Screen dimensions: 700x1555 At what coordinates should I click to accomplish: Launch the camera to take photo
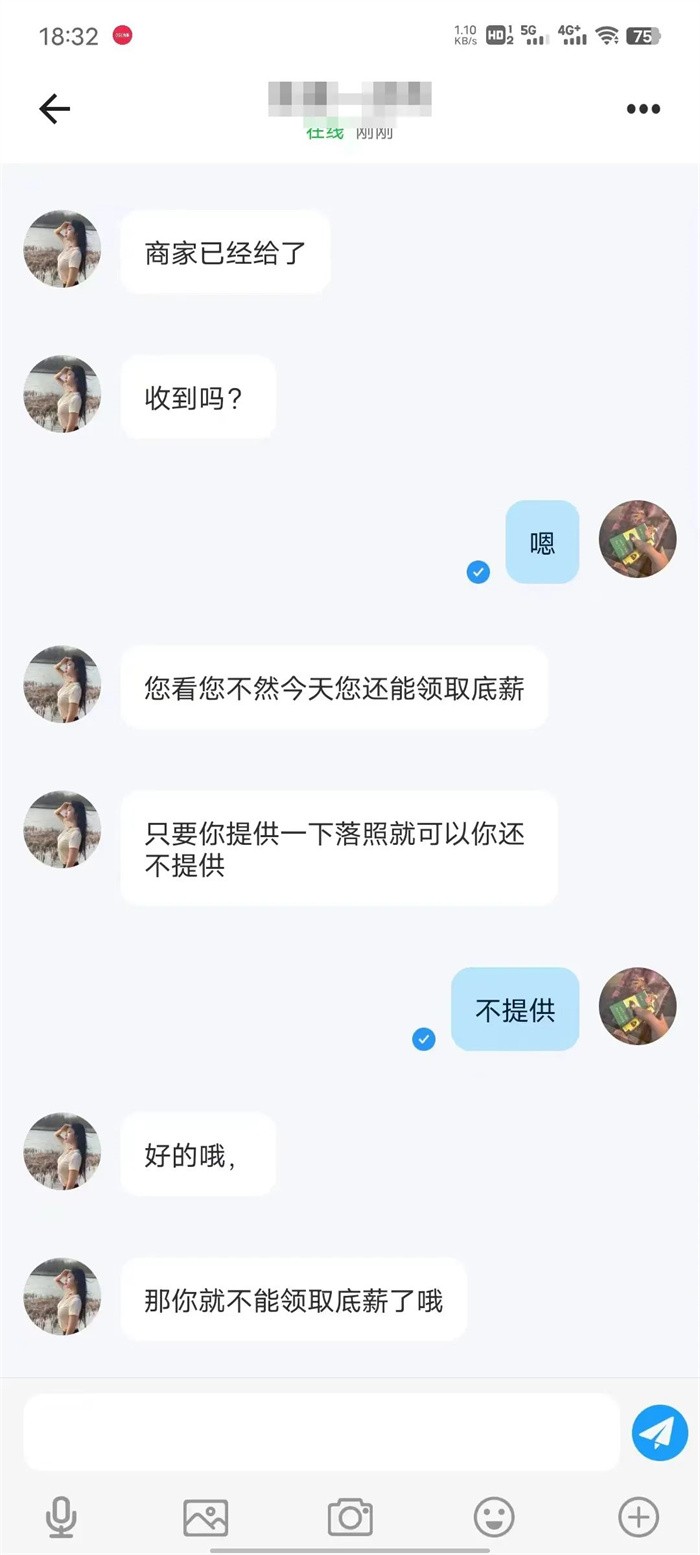[x=350, y=1517]
